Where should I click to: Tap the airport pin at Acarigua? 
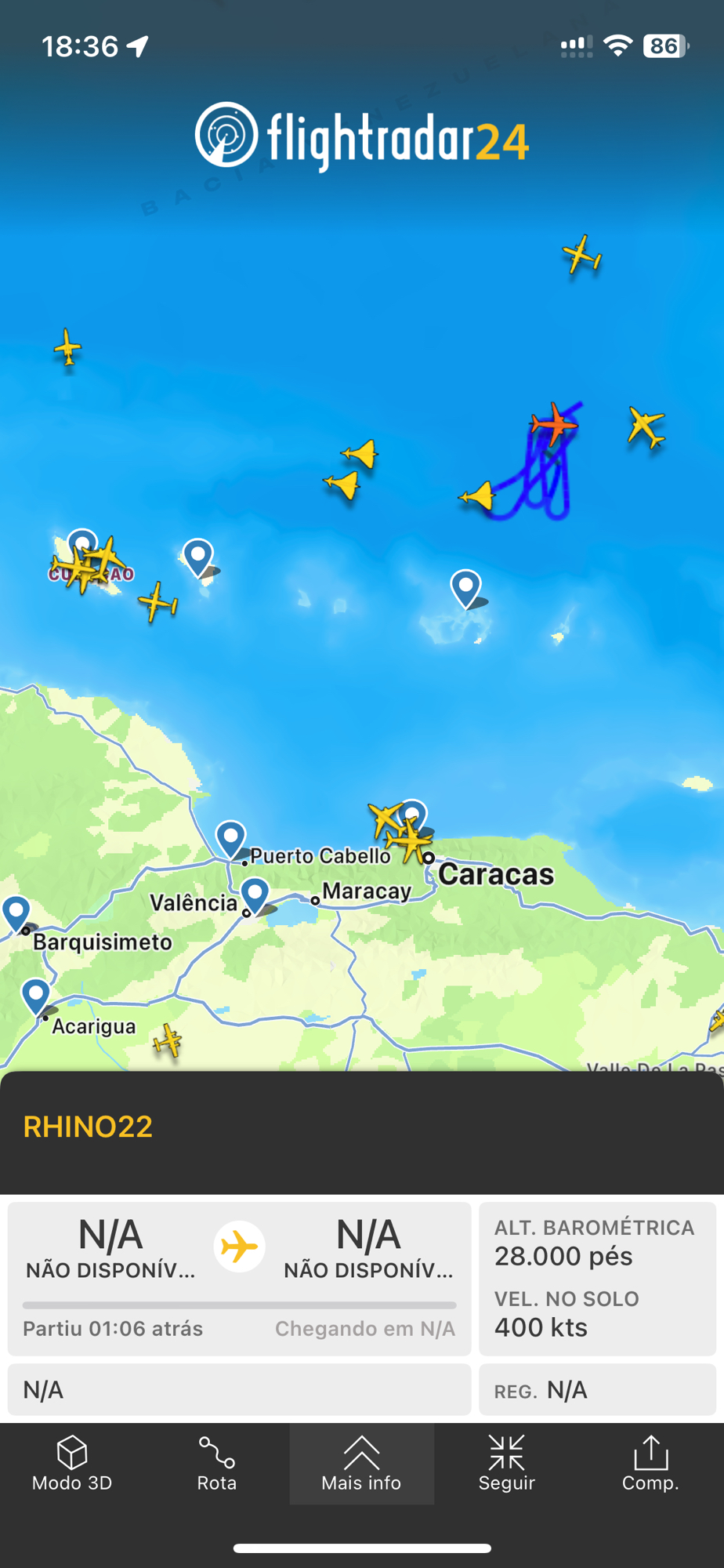click(35, 996)
